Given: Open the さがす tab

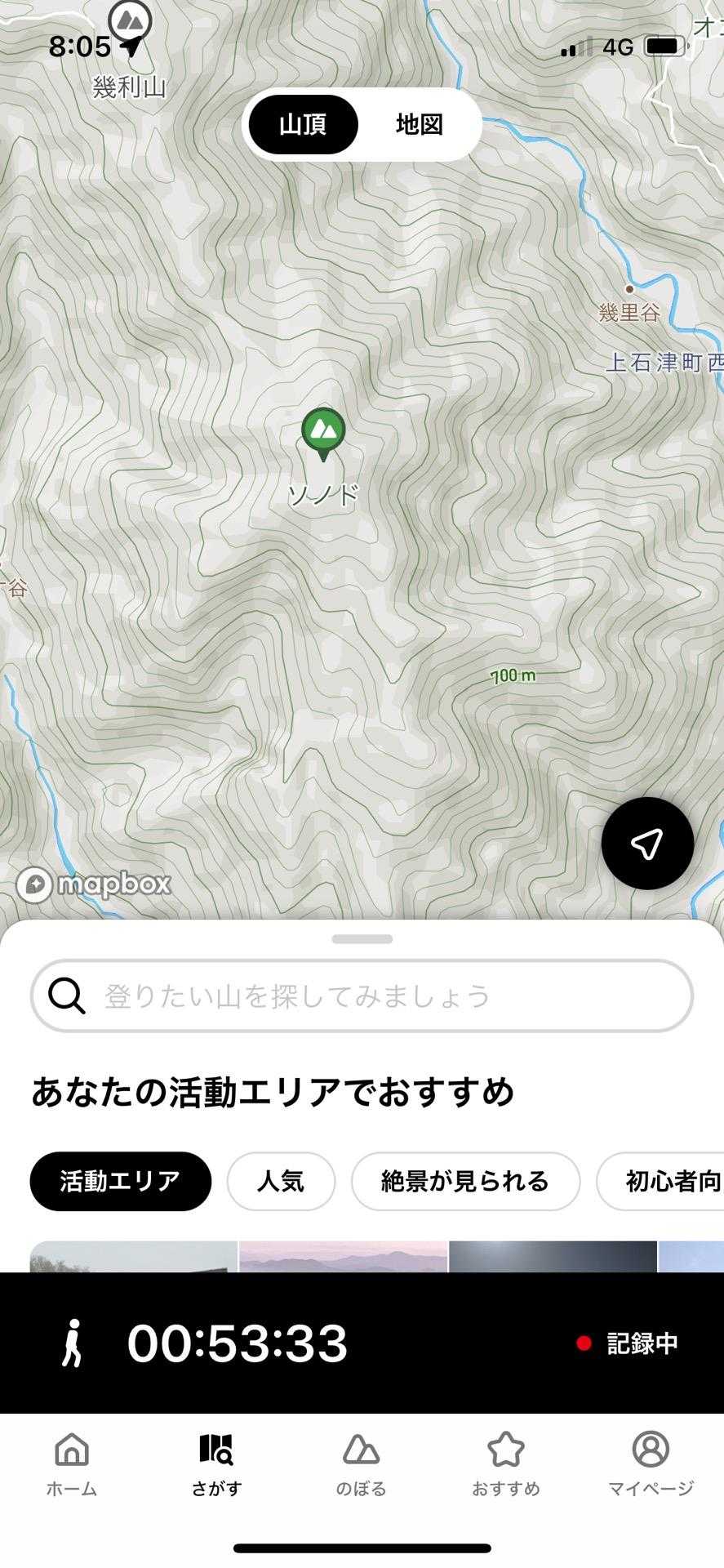Looking at the screenshot, I should [x=216, y=1466].
